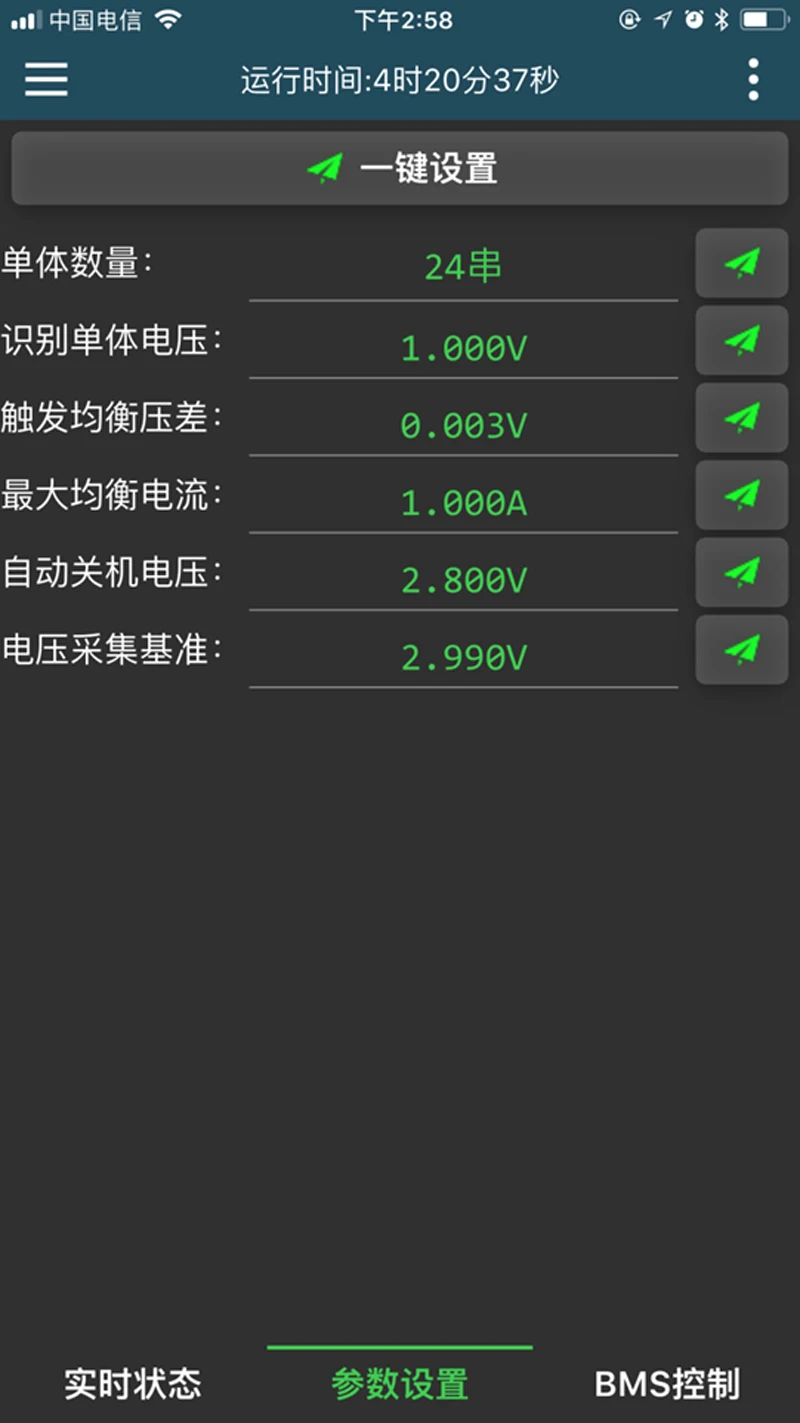Send the 最大均衡电流 value

tap(742, 494)
